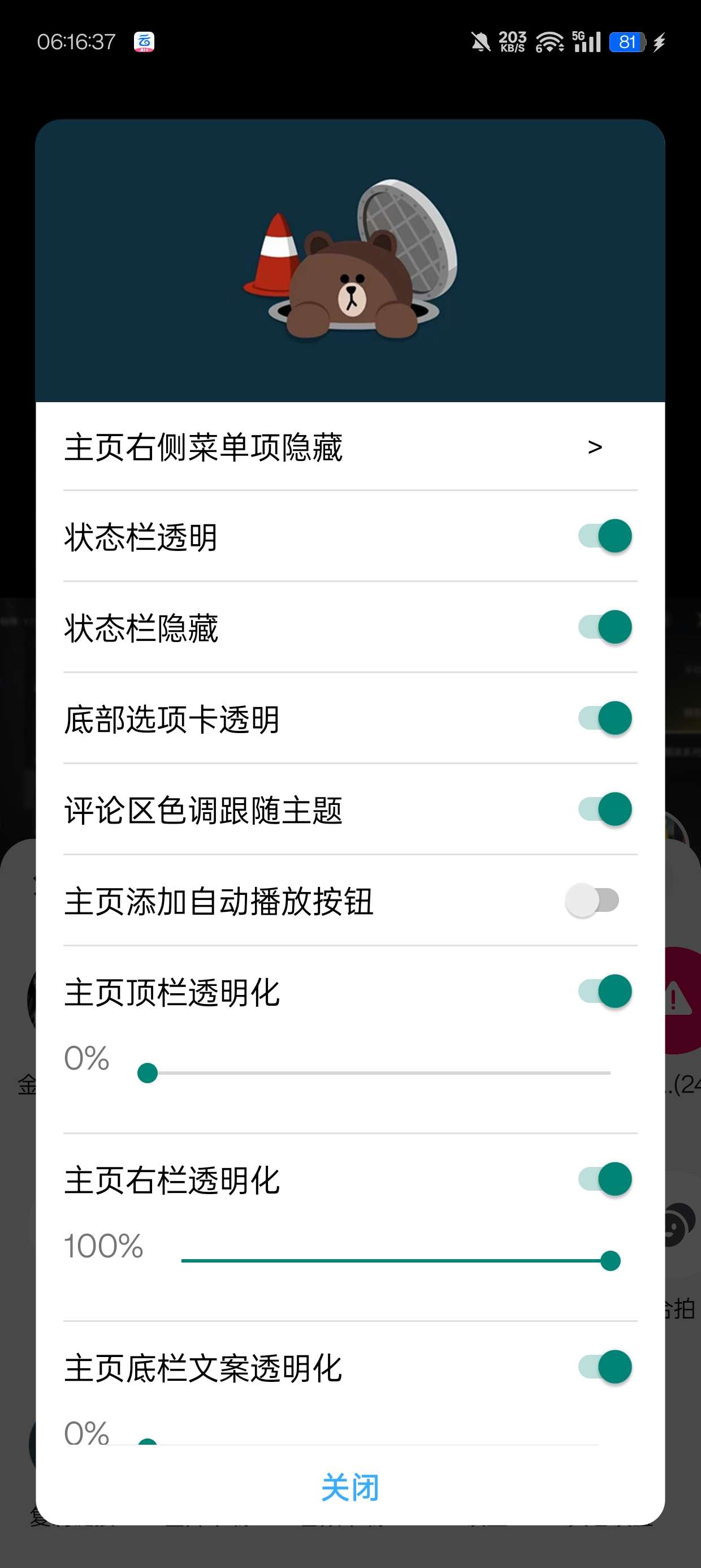Disable the 状态栏隐藏 toggle
Screen dimensions: 701x1568
(x=604, y=627)
